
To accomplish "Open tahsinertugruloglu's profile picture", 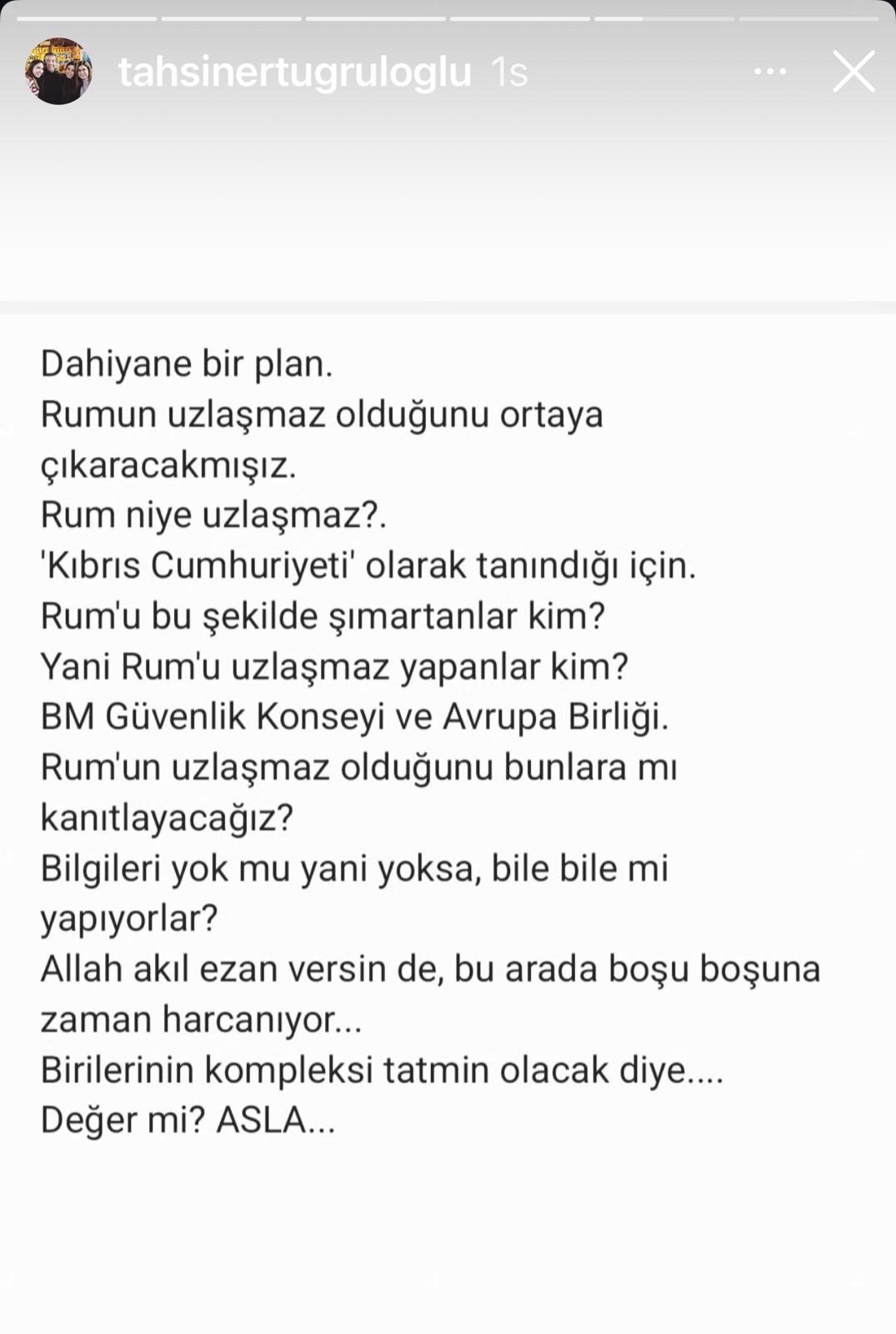I will tap(58, 72).
